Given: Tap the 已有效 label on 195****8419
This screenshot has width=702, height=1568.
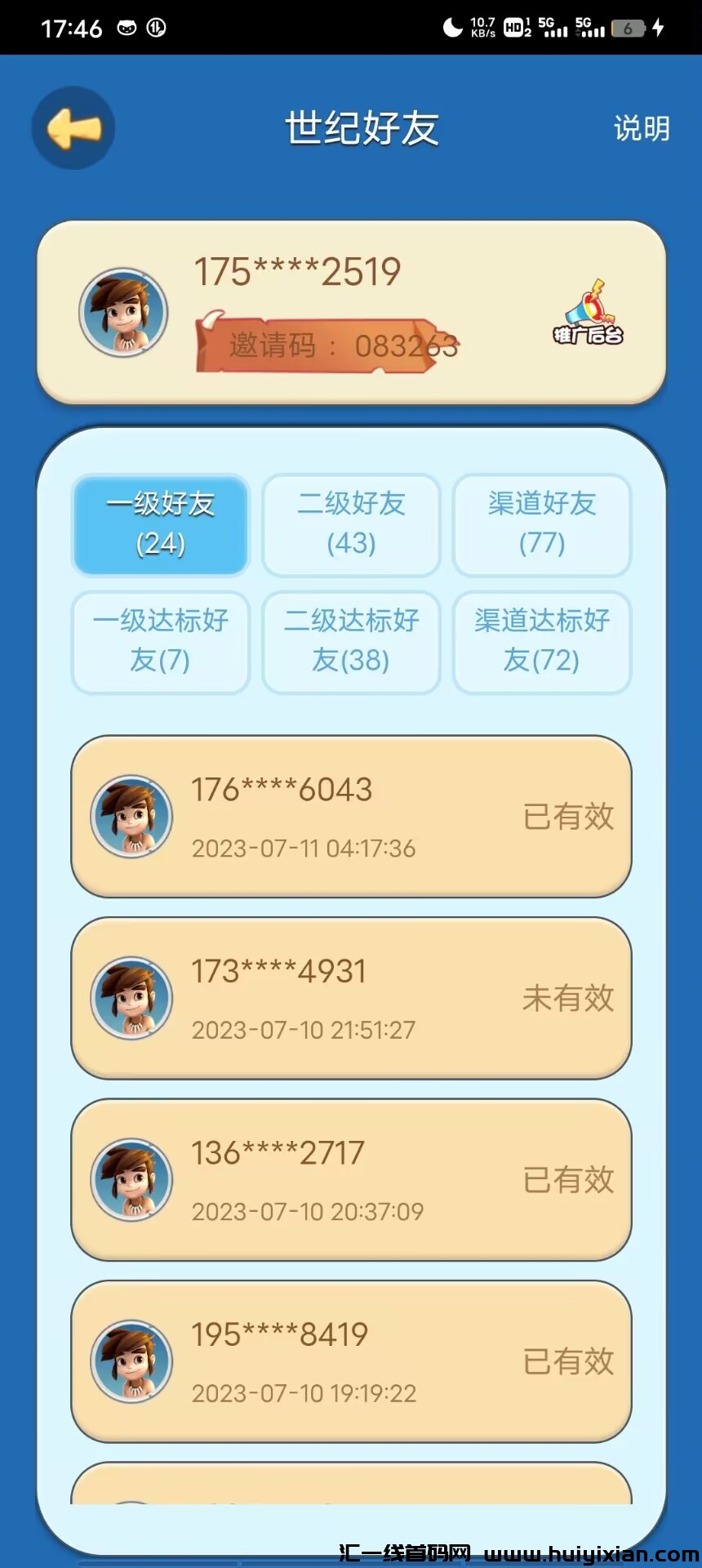Looking at the screenshot, I should (569, 1362).
